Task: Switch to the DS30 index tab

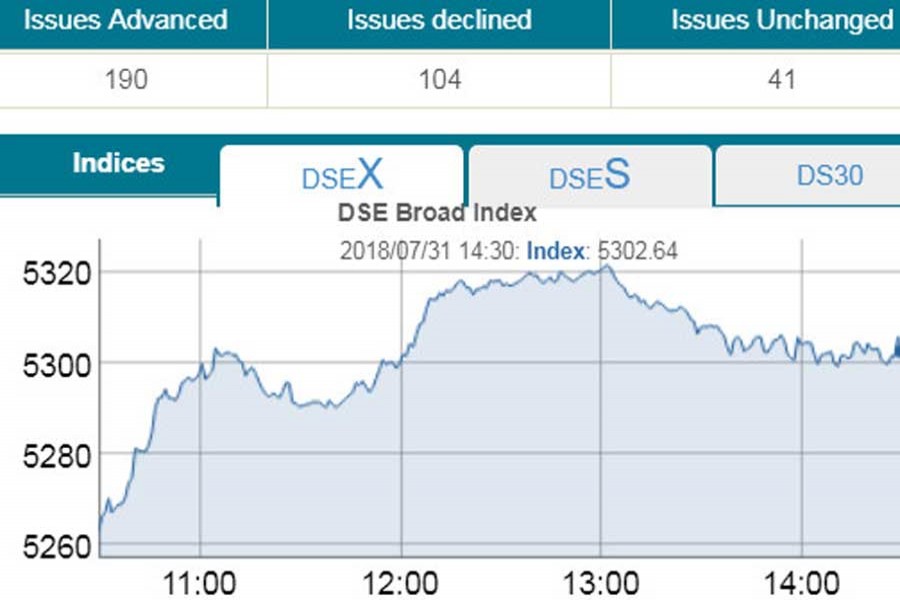Action: tap(828, 176)
